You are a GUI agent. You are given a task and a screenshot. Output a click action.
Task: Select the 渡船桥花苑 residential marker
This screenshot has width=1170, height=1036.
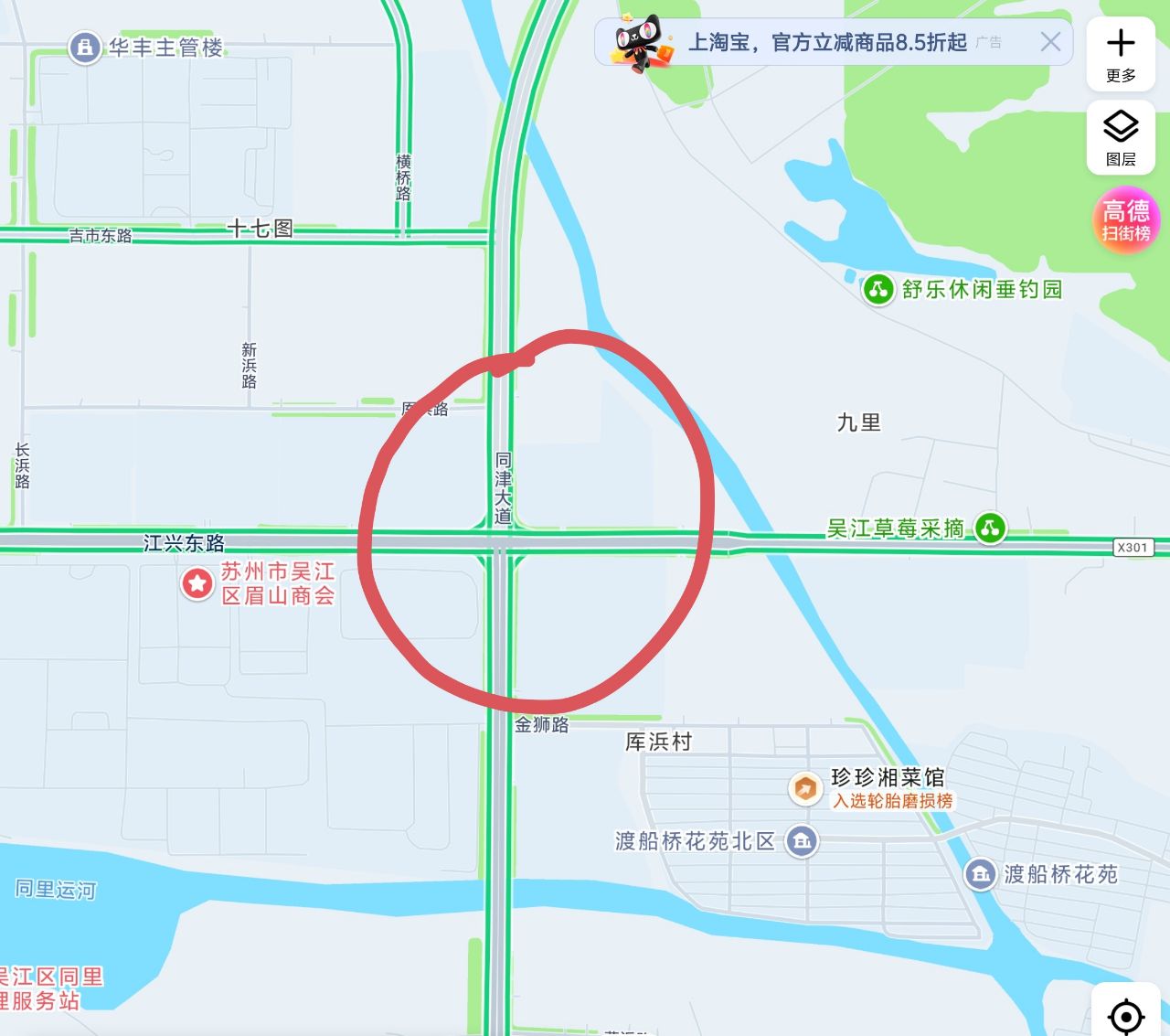tap(981, 874)
